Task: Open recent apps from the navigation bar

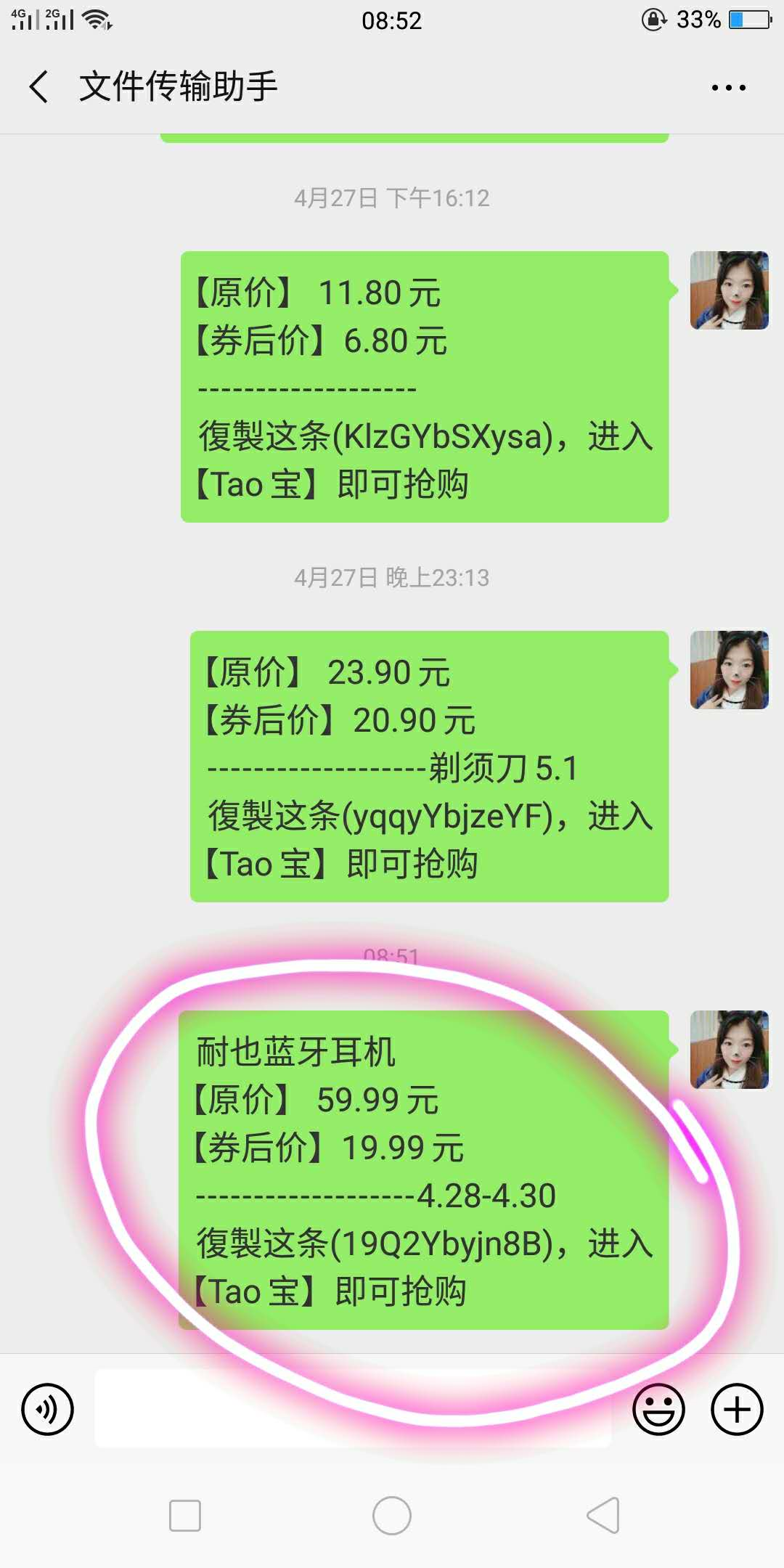Action: pos(184,1516)
